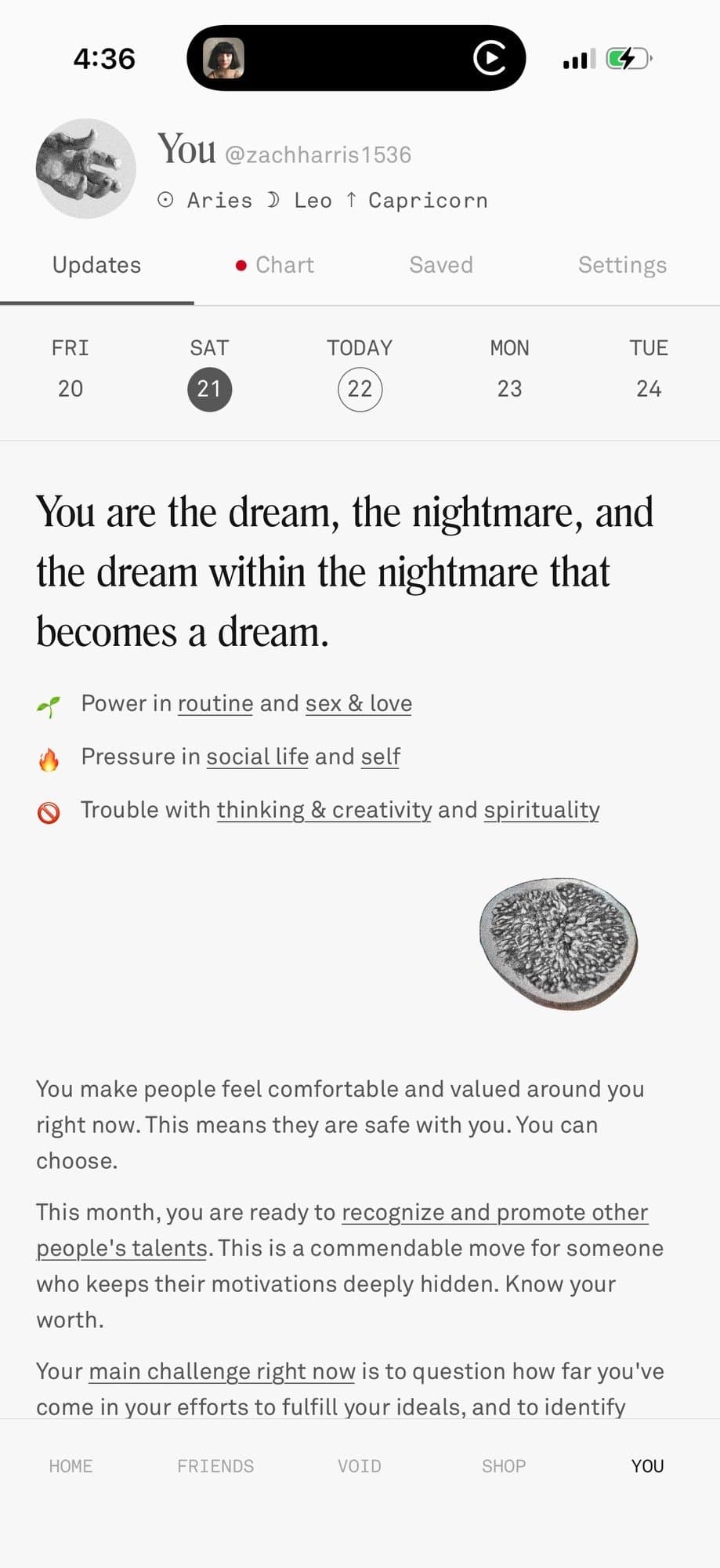Open the routine link
Image resolution: width=720 pixels, height=1568 pixels.
[215, 703]
